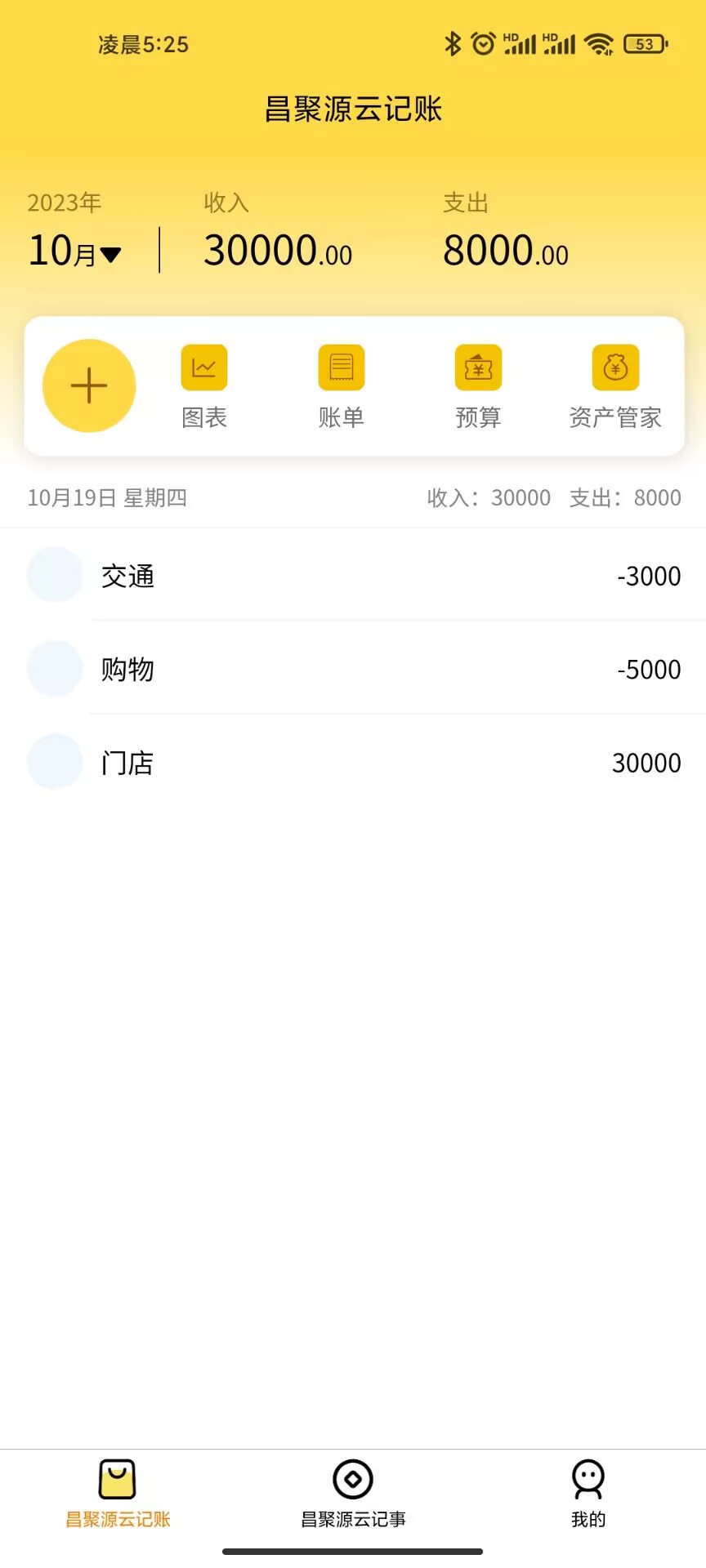View the 交通 -3000 expense entry

click(x=353, y=575)
